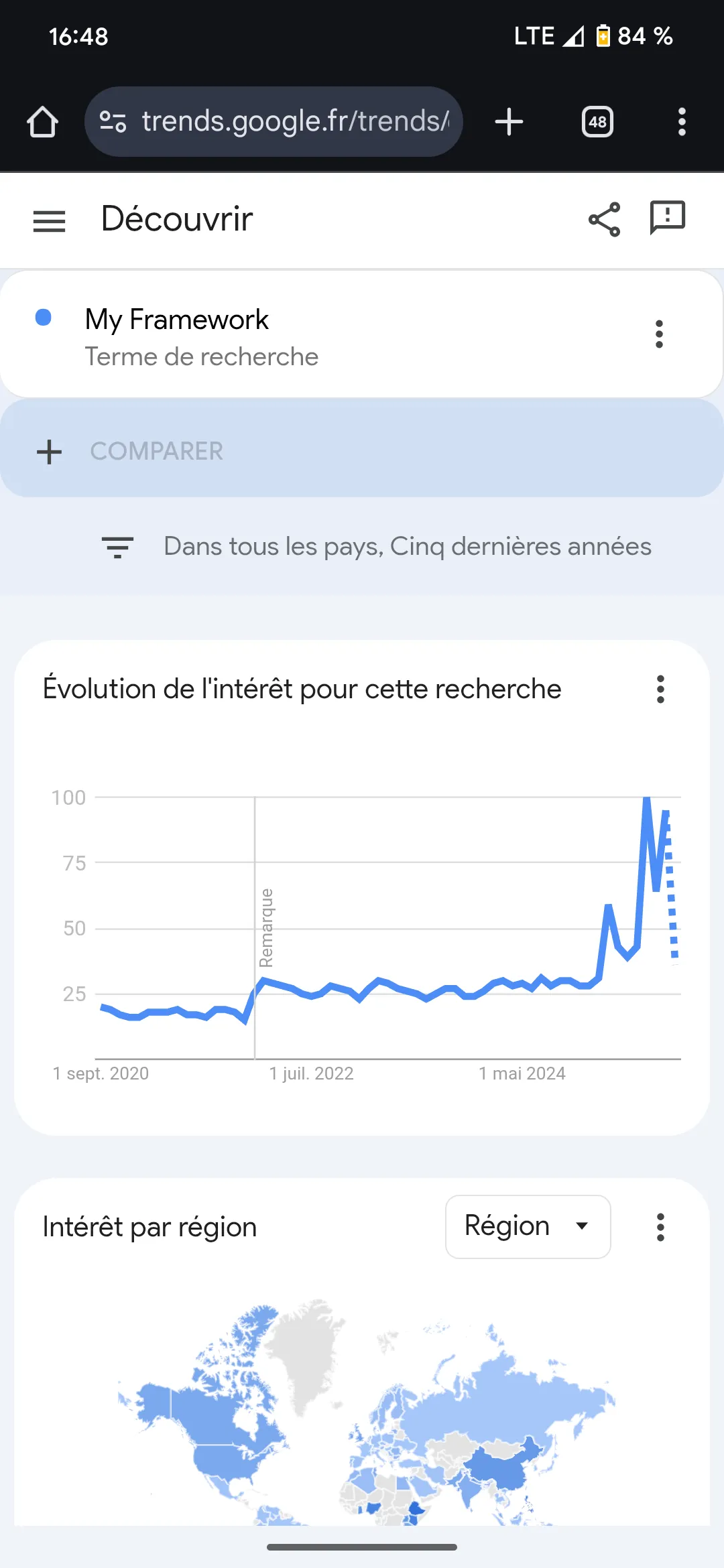This screenshot has height=1568, width=724.
Task: Tap the browser home button
Action: coord(42,122)
